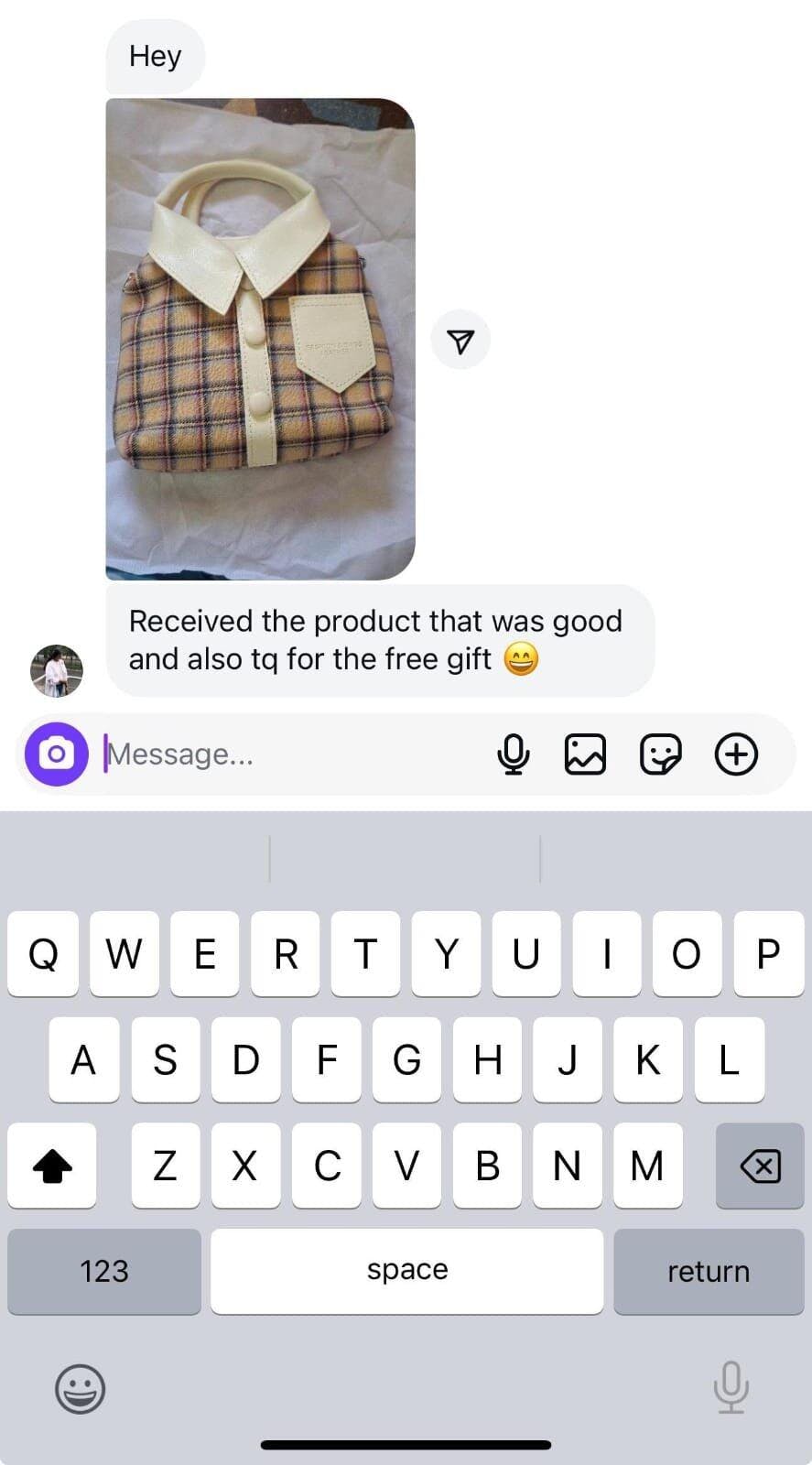Viewport: 812px width, 1465px height.
Task: Start keyboard dictation with the microphone
Action: (x=731, y=1387)
